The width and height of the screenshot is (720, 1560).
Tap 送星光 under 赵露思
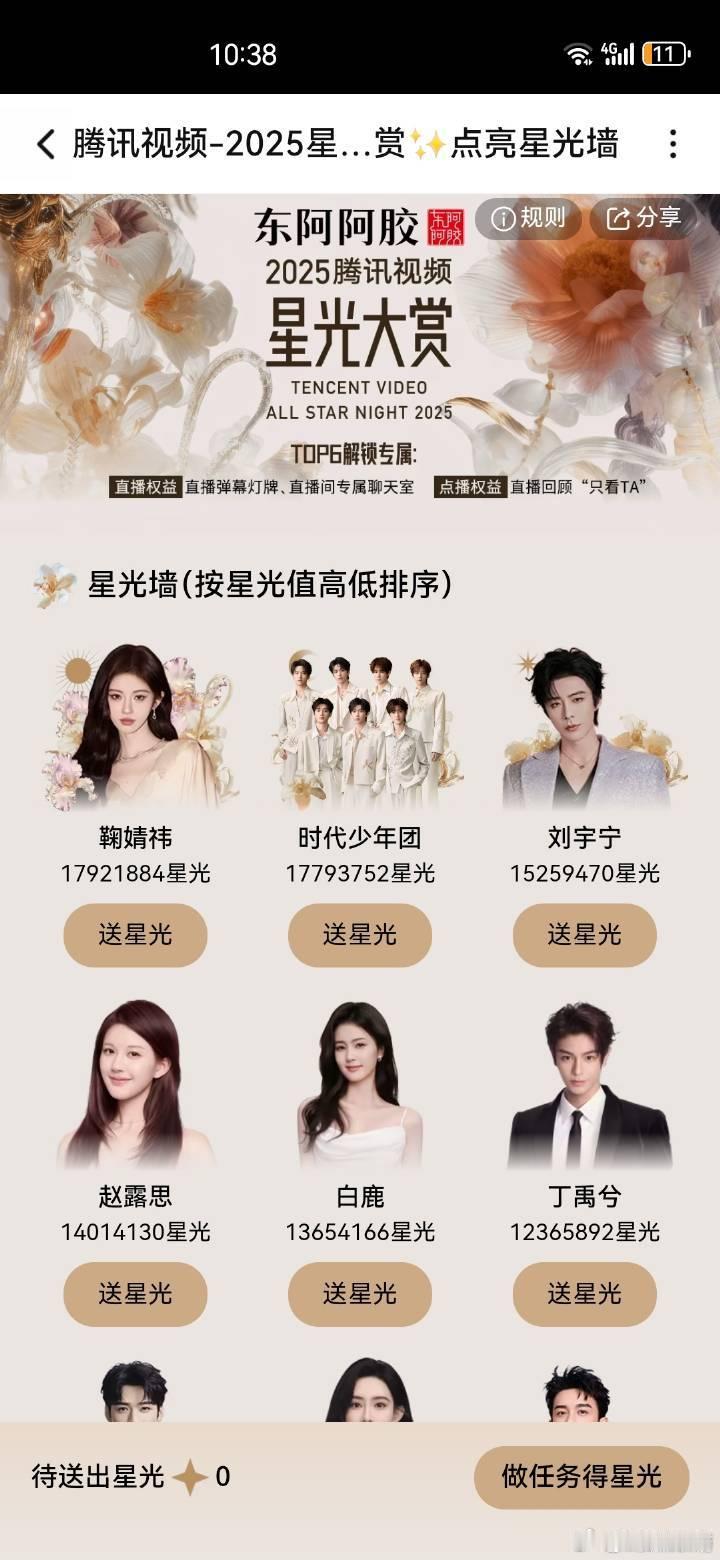click(x=134, y=1294)
